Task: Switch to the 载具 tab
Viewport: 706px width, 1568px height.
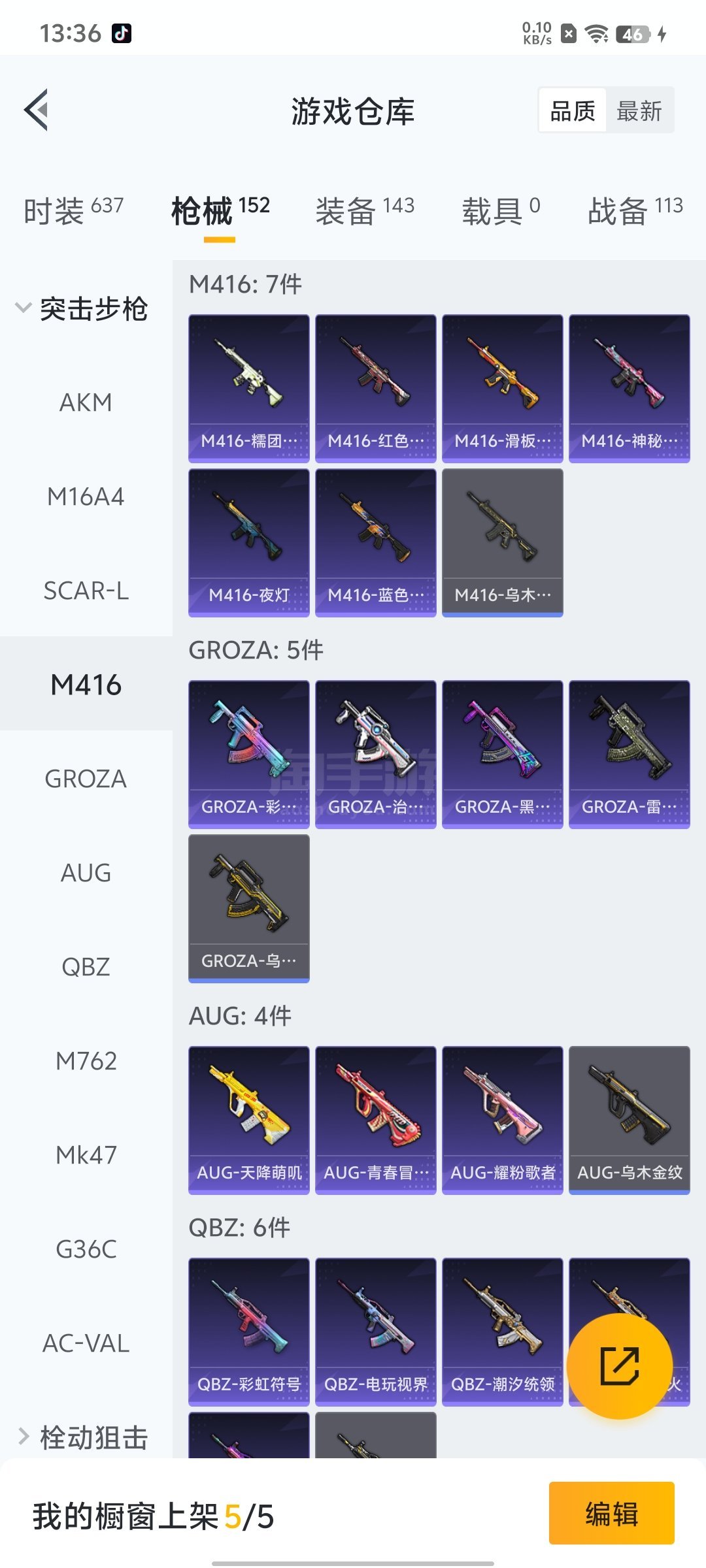Action: coord(501,210)
